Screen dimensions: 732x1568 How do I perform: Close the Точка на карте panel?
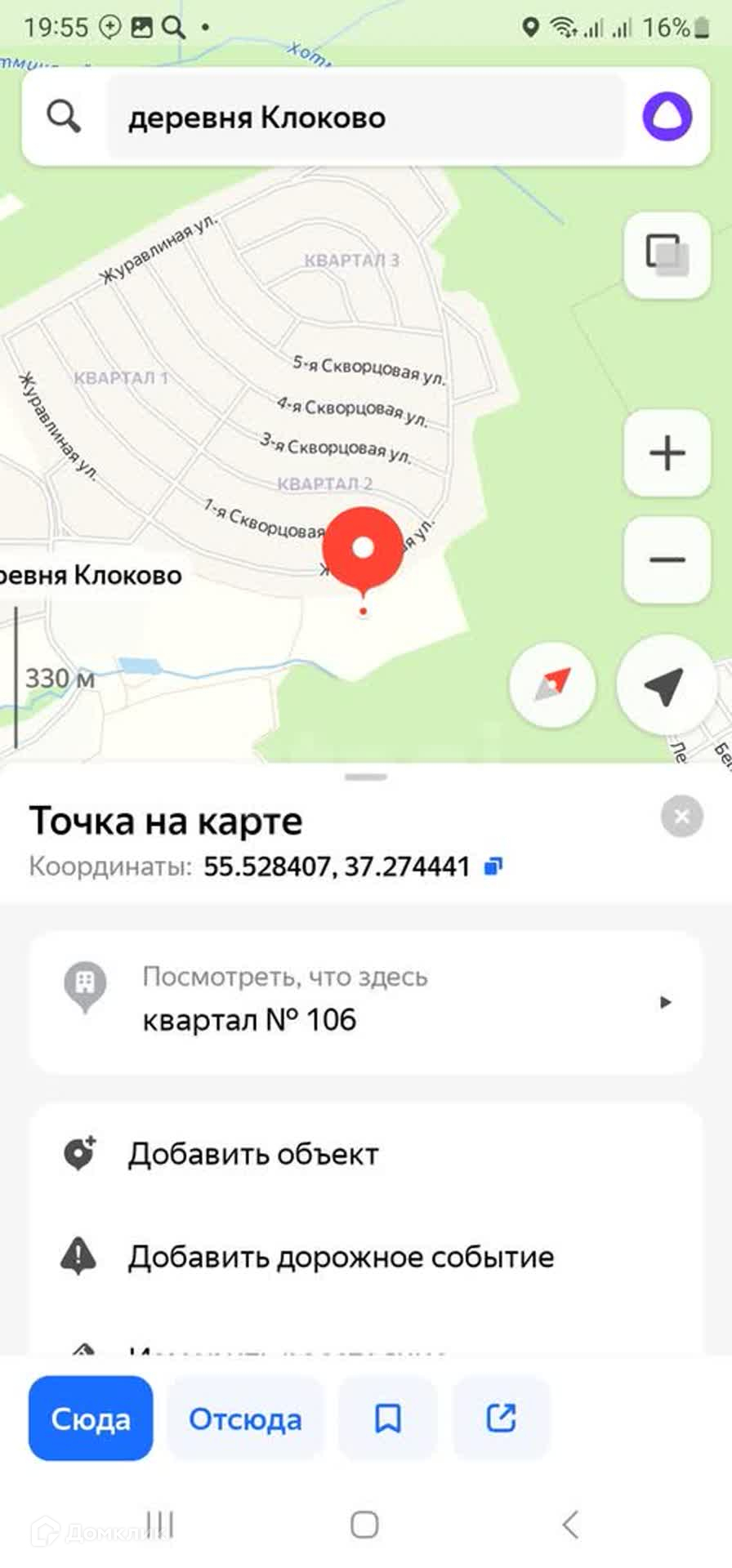pyautogui.click(x=681, y=816)
